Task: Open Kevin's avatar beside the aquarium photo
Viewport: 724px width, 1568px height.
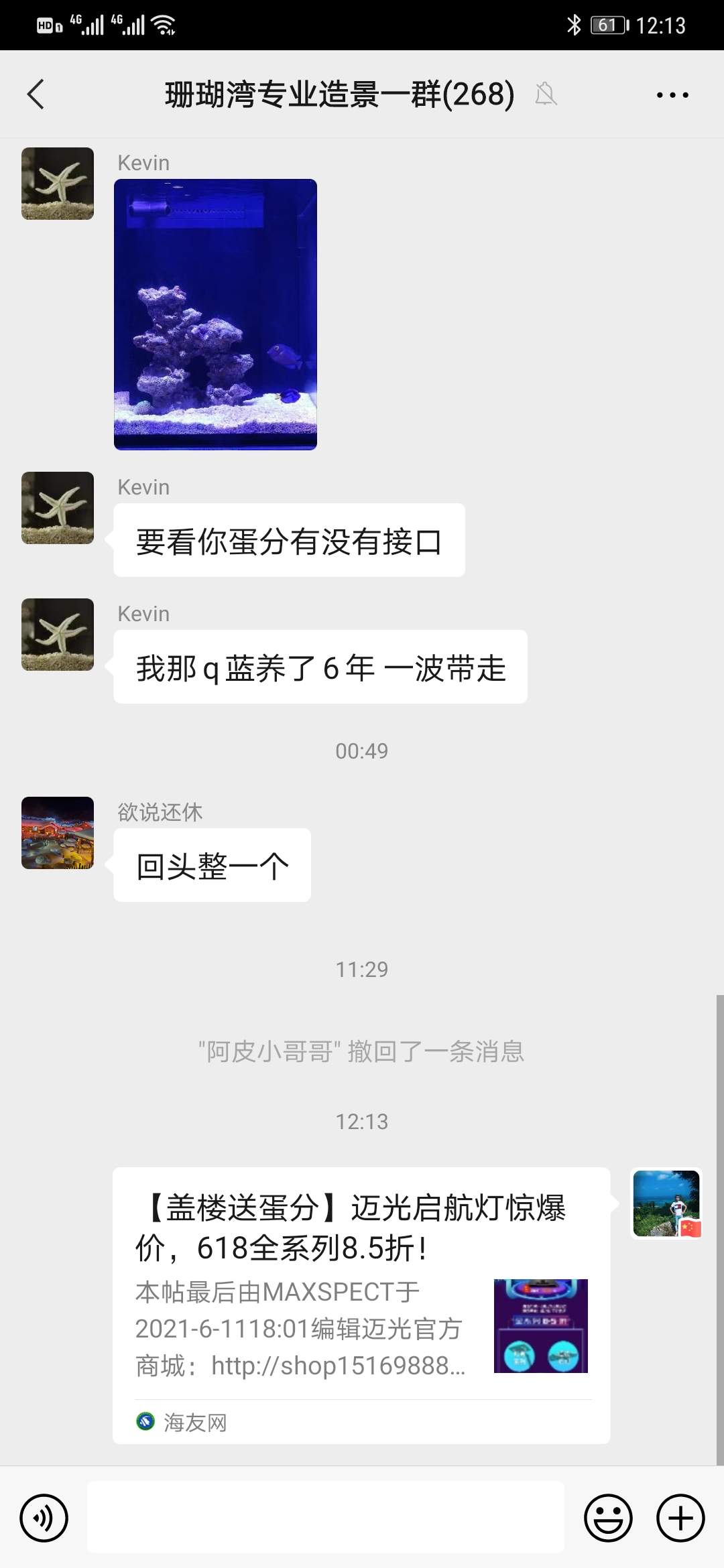Action: [x=58, y=184]
